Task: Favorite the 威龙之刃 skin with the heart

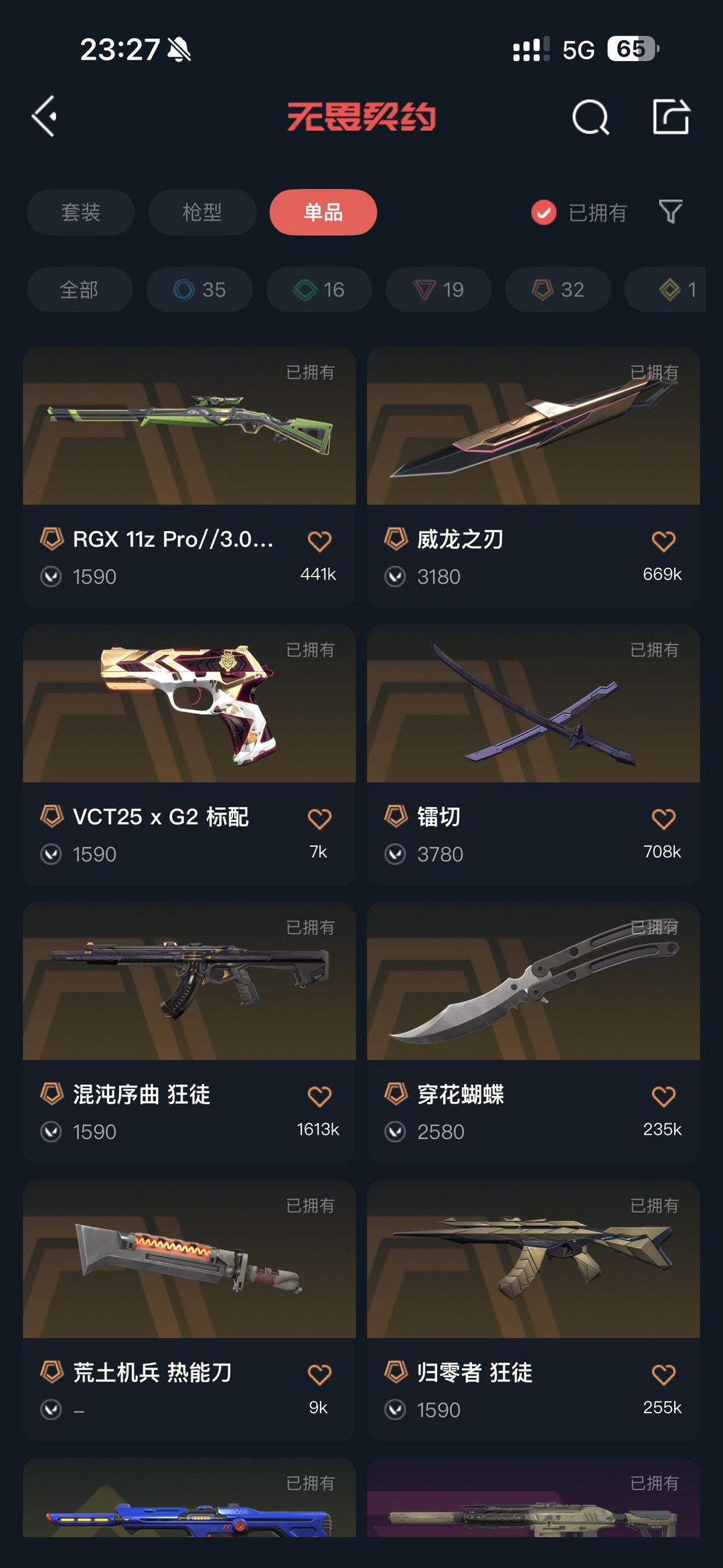Action: (663, 541)
